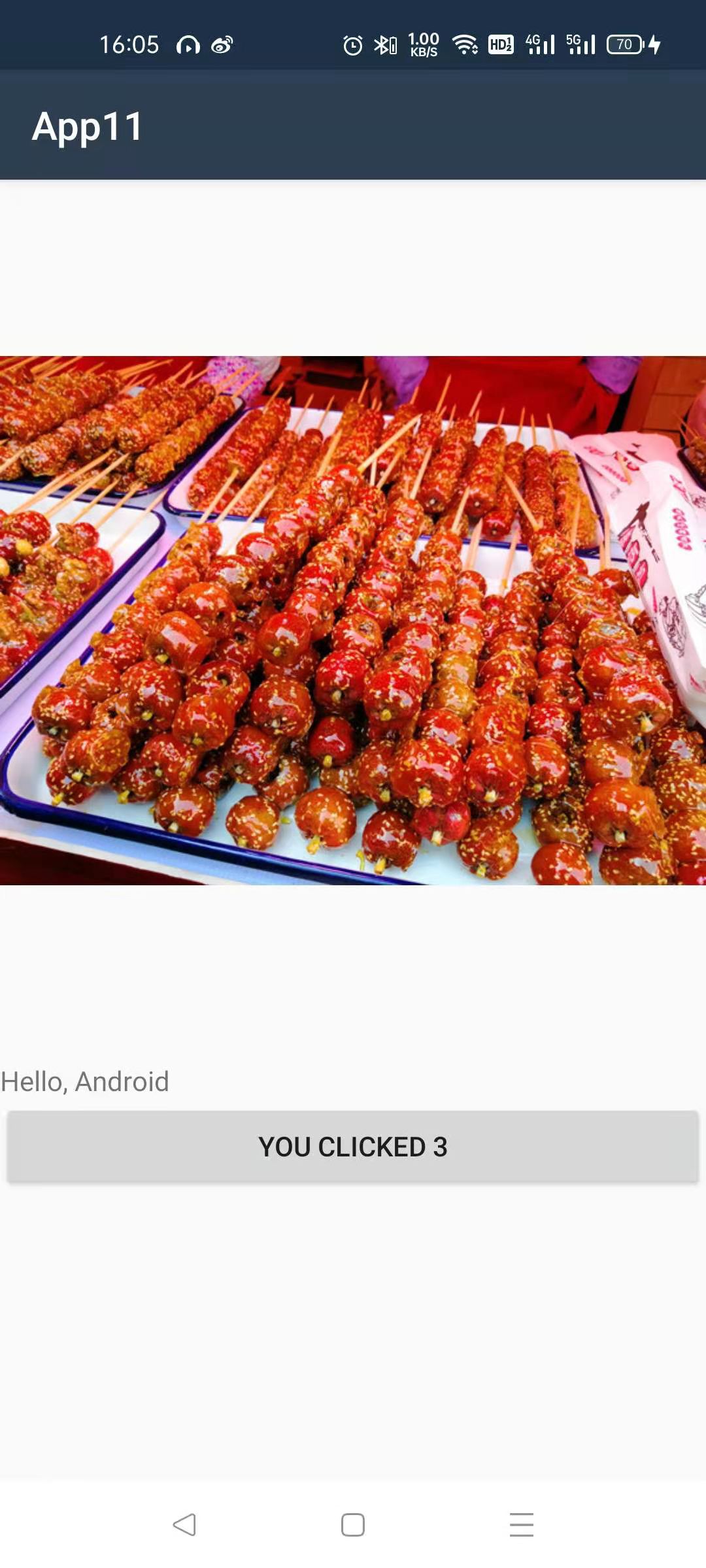
Task: Open the recent apps menu
Action: (521, 1525)
